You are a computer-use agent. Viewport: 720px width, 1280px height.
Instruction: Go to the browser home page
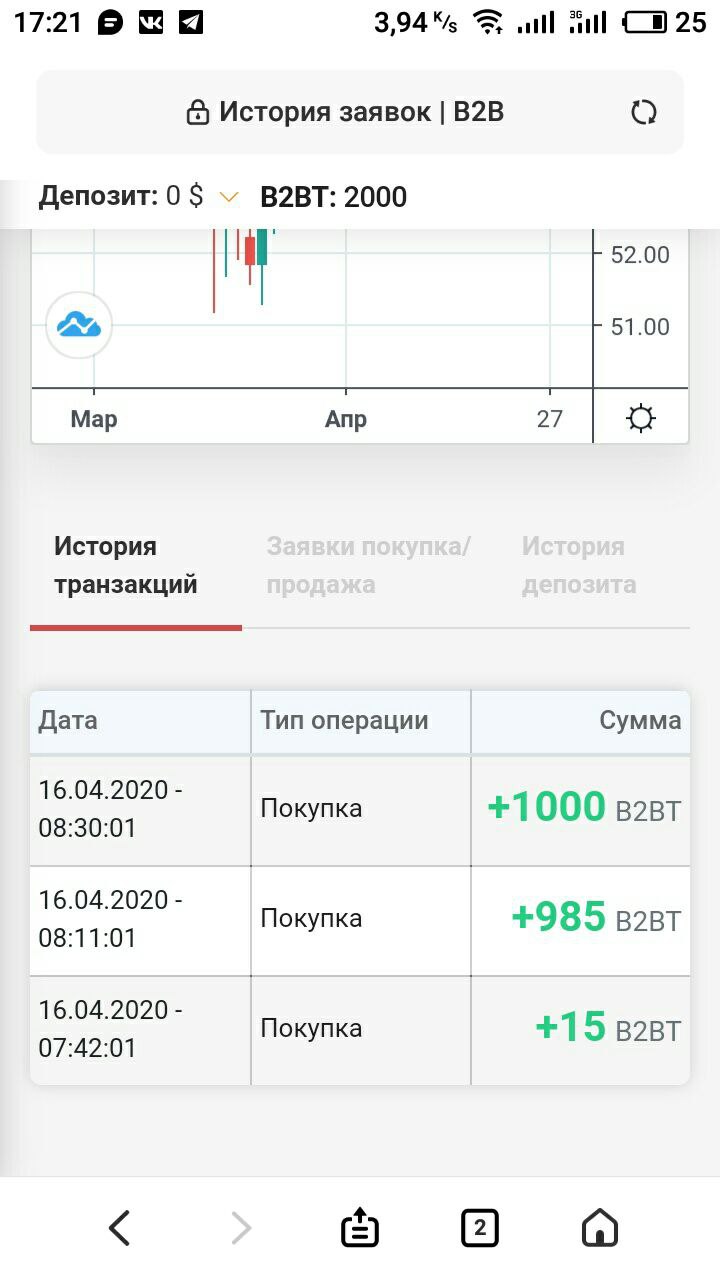600,1227
